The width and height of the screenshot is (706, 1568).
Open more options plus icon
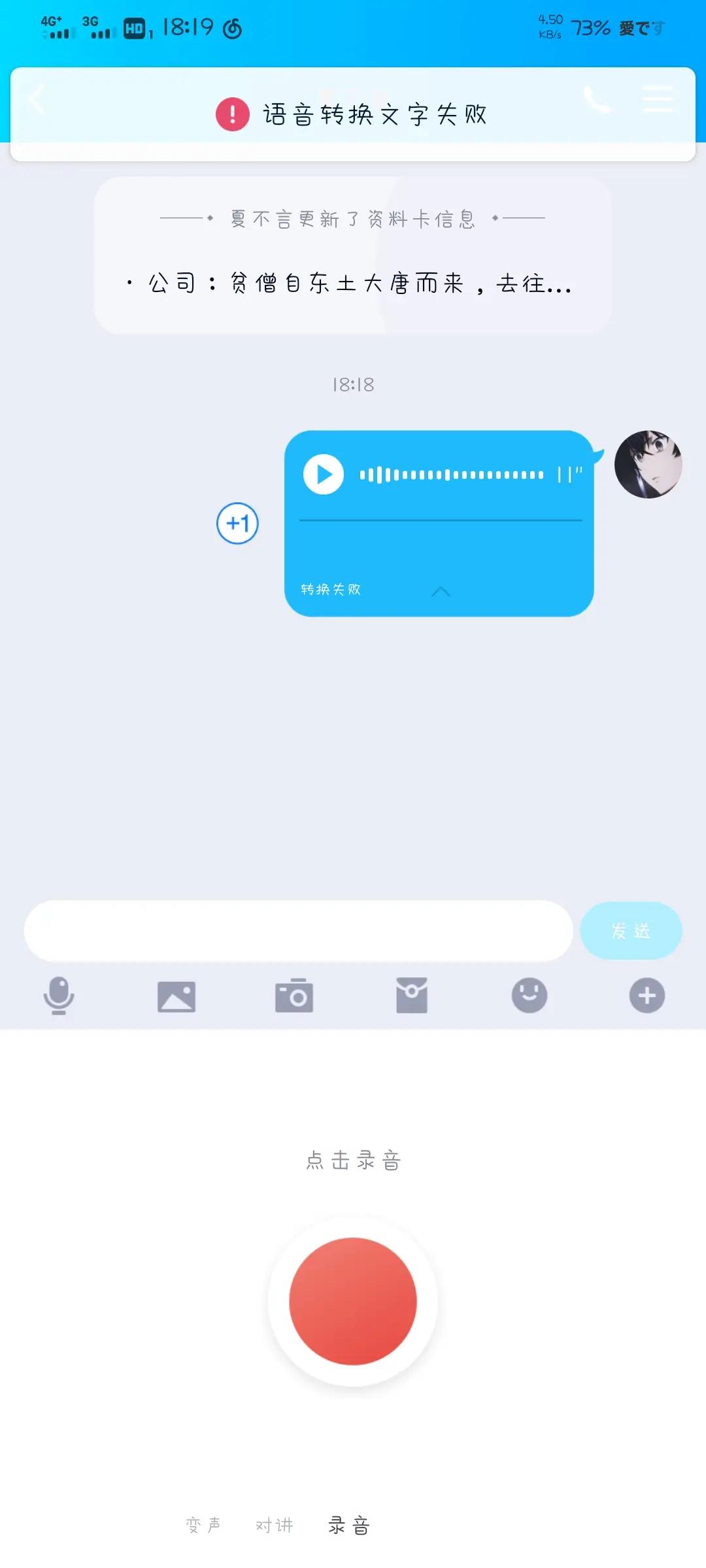point(647,995)
